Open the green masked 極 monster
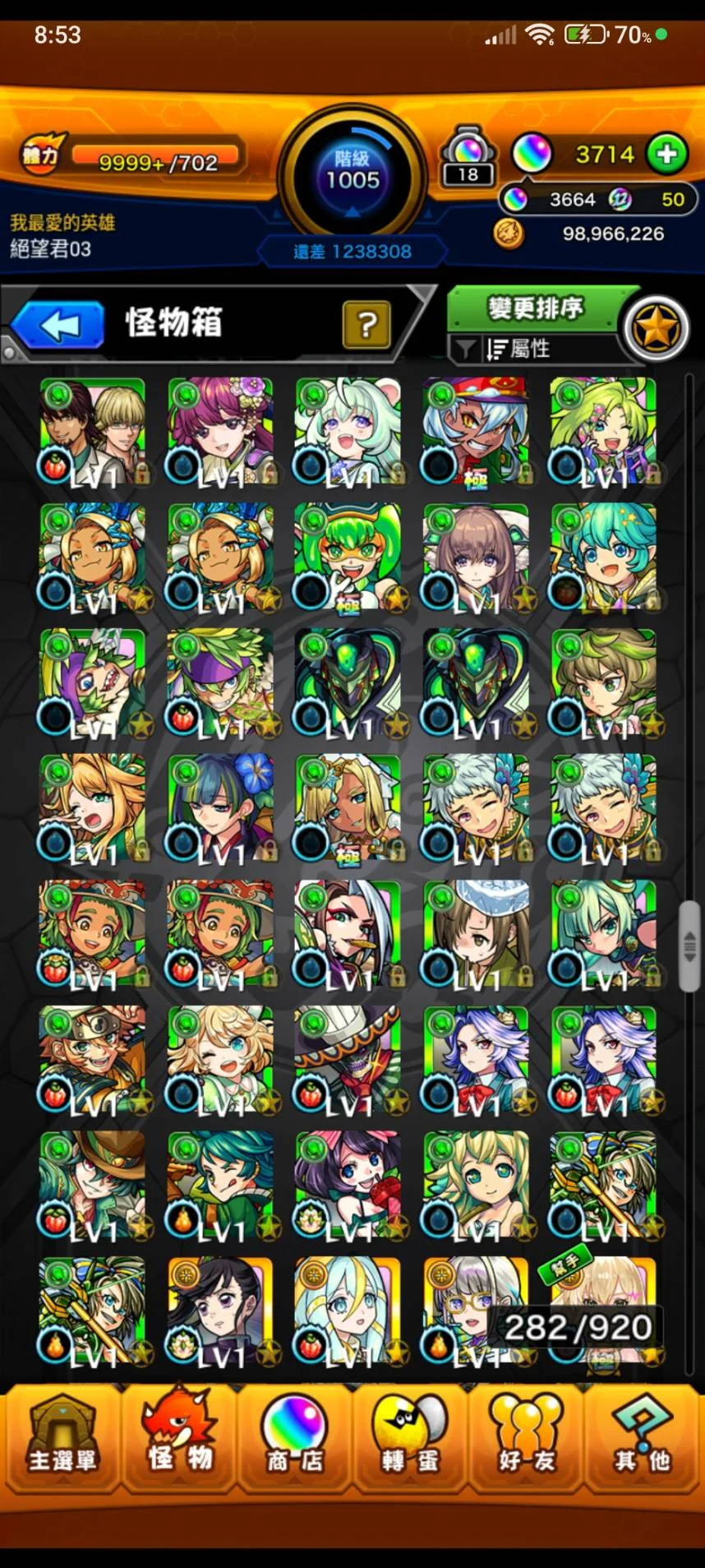This screenshot has height=1568, width=705. [348, 557]
